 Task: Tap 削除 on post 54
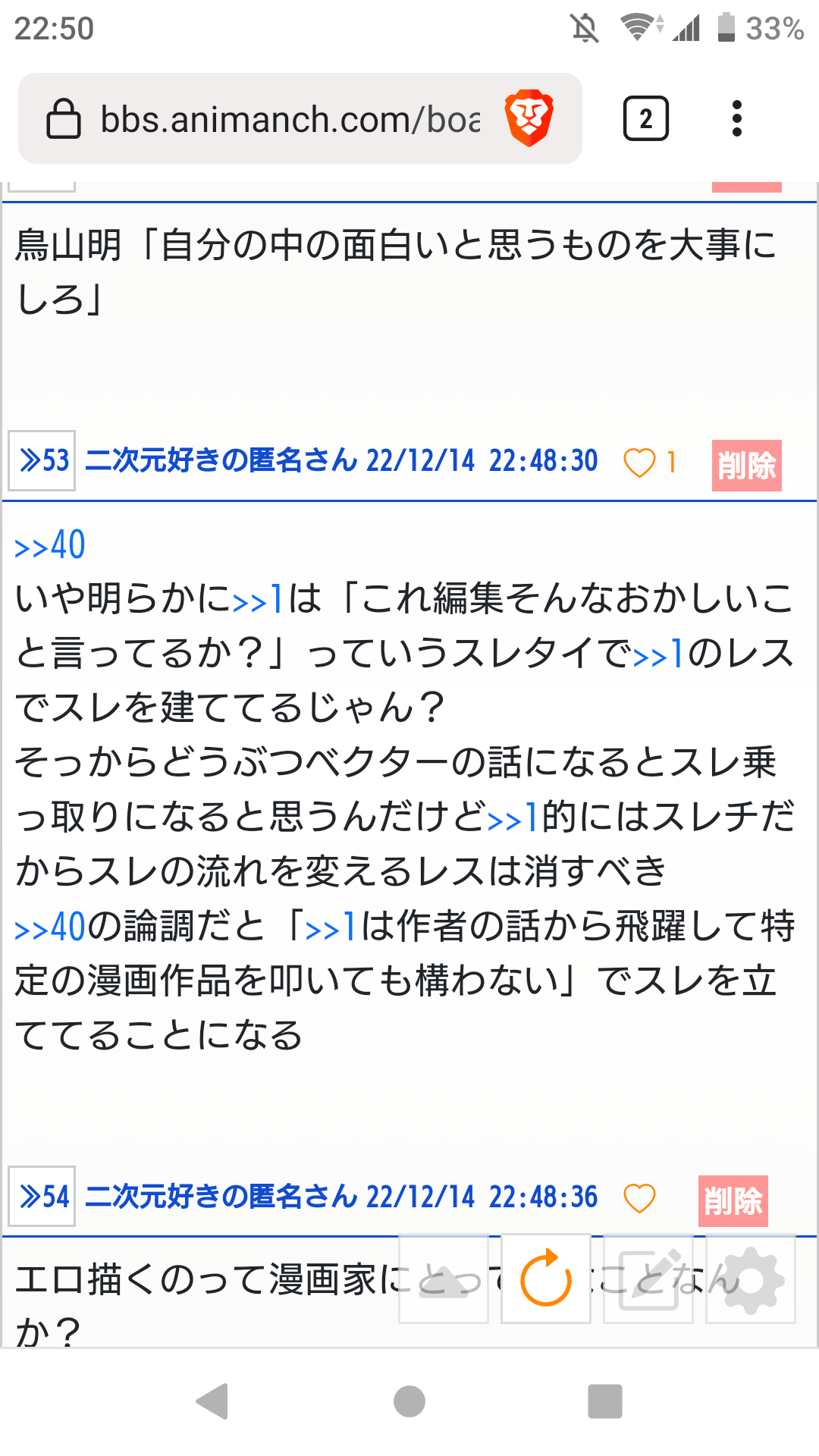pyautogui.click(x=733, y=1200)
